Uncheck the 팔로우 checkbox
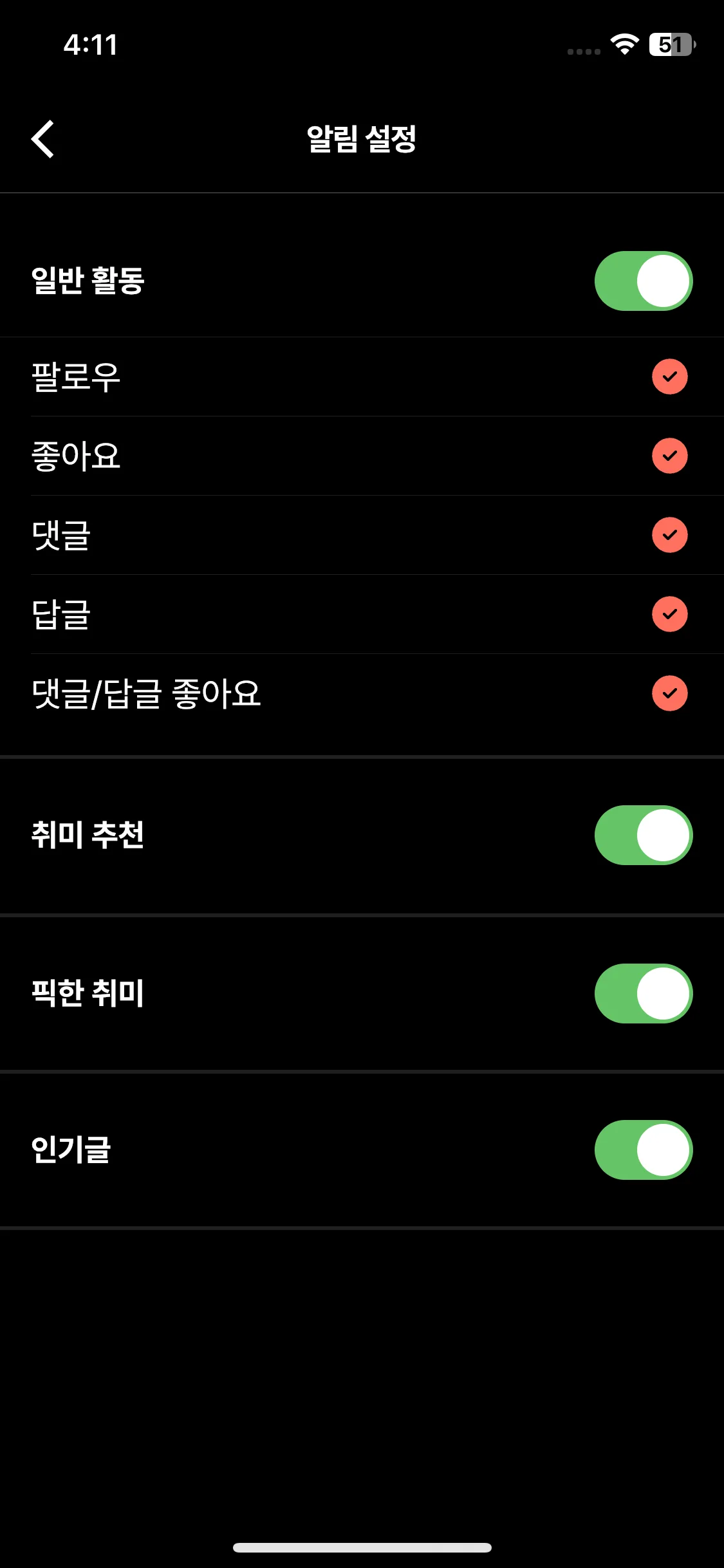 (x=669, y=377)
